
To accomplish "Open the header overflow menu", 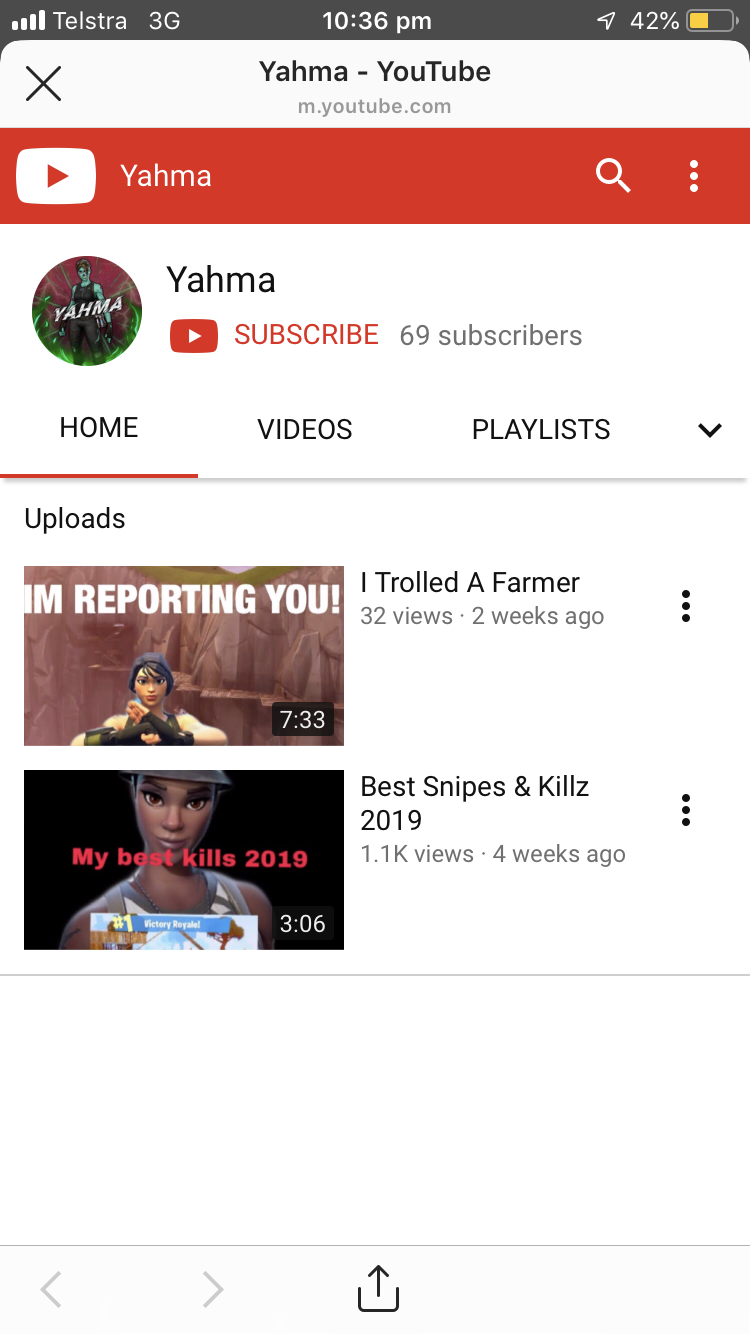I will point(694,176).
